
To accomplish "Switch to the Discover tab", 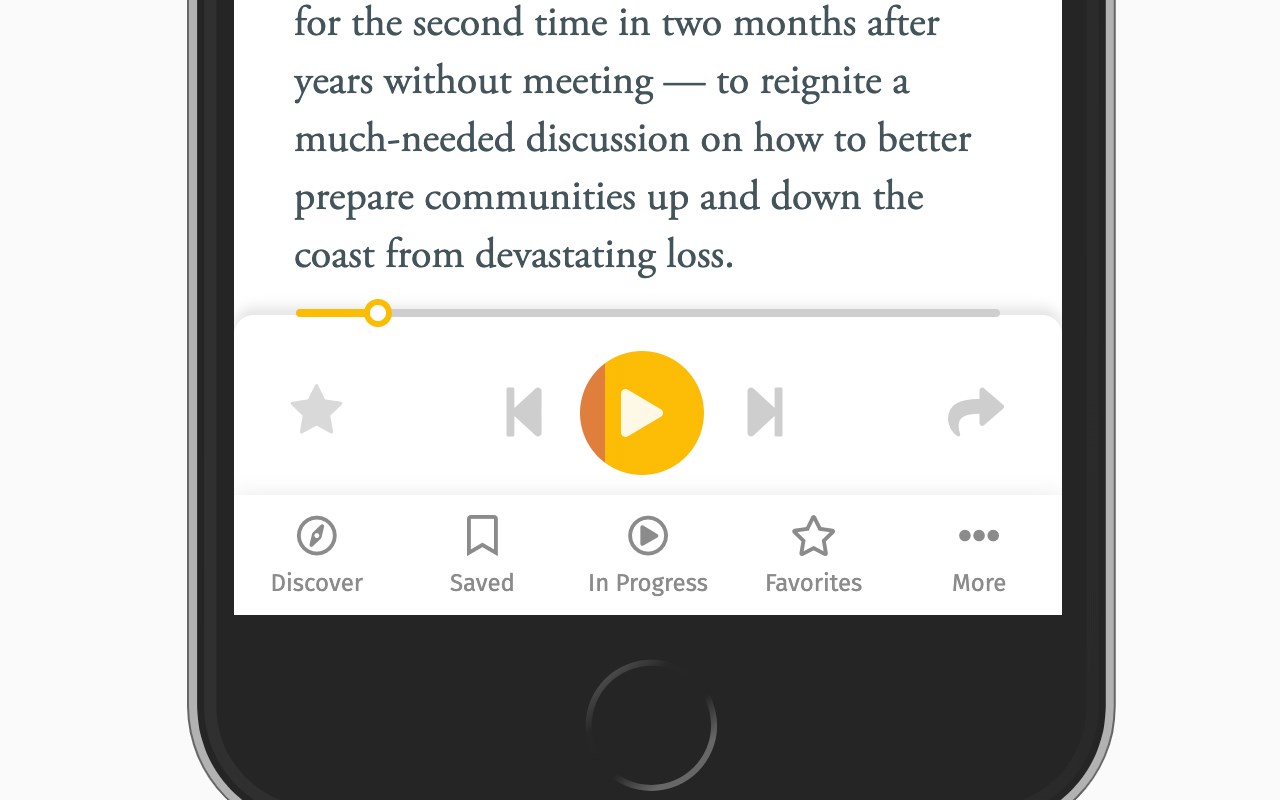I will [317, 554].
